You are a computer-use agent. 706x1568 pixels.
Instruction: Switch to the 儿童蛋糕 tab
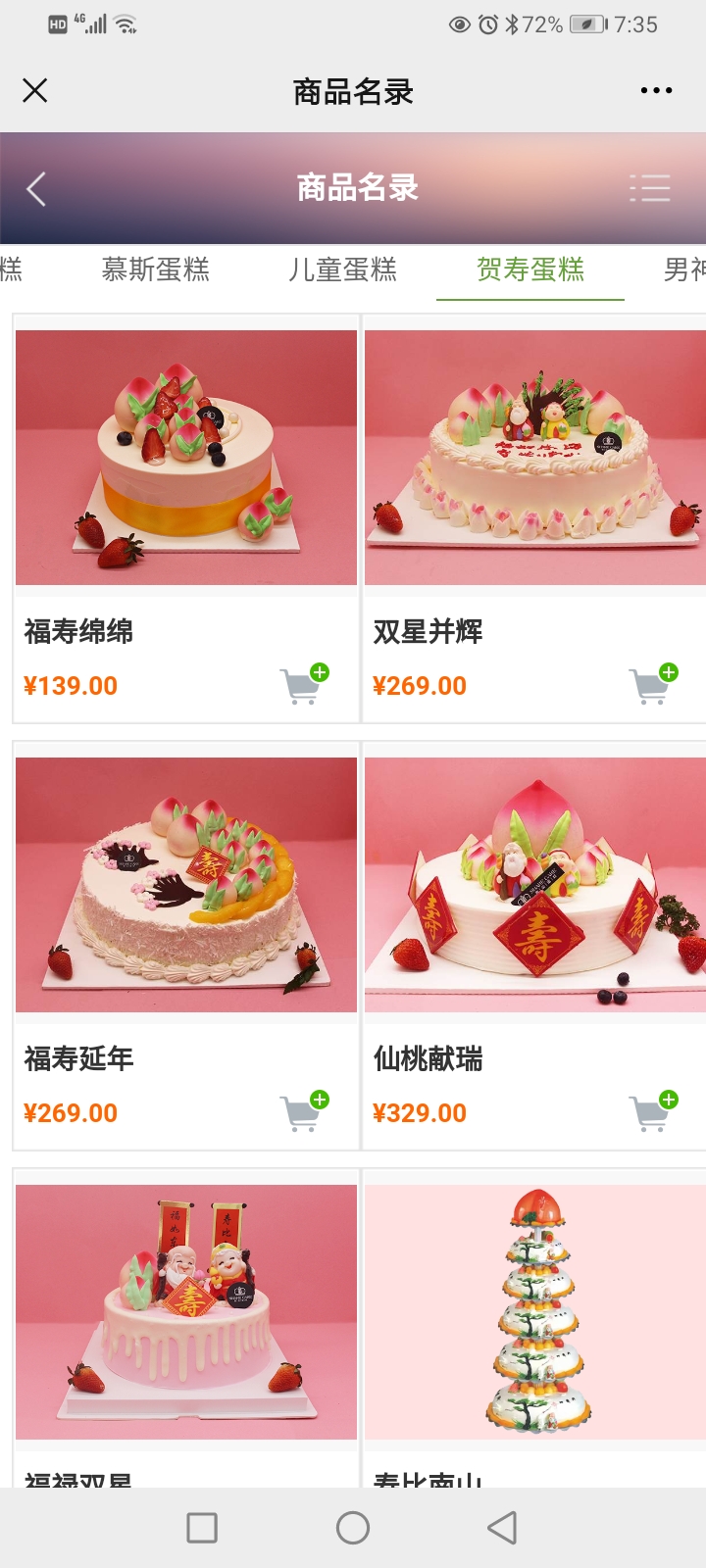click(342, 269)
